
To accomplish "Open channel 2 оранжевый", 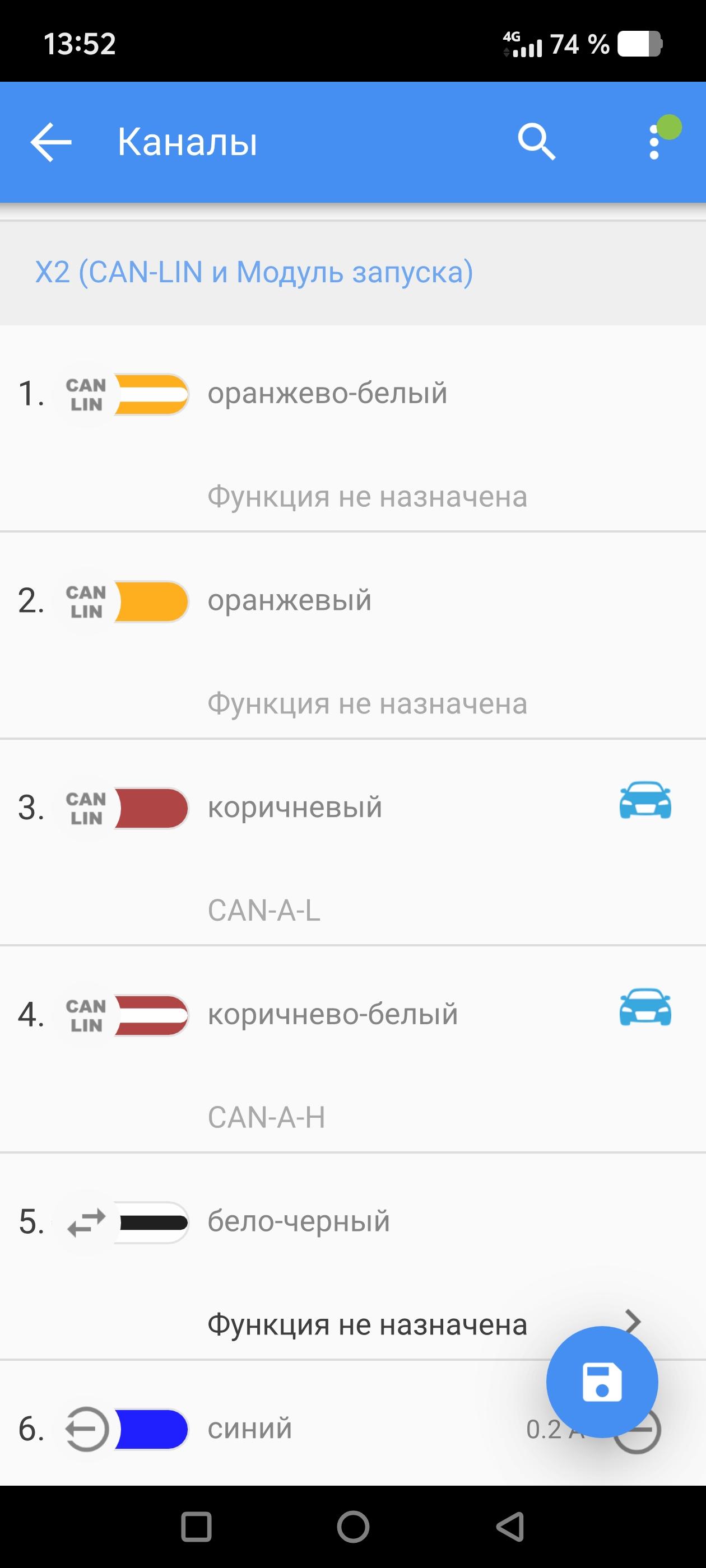I will pos(290,601).
